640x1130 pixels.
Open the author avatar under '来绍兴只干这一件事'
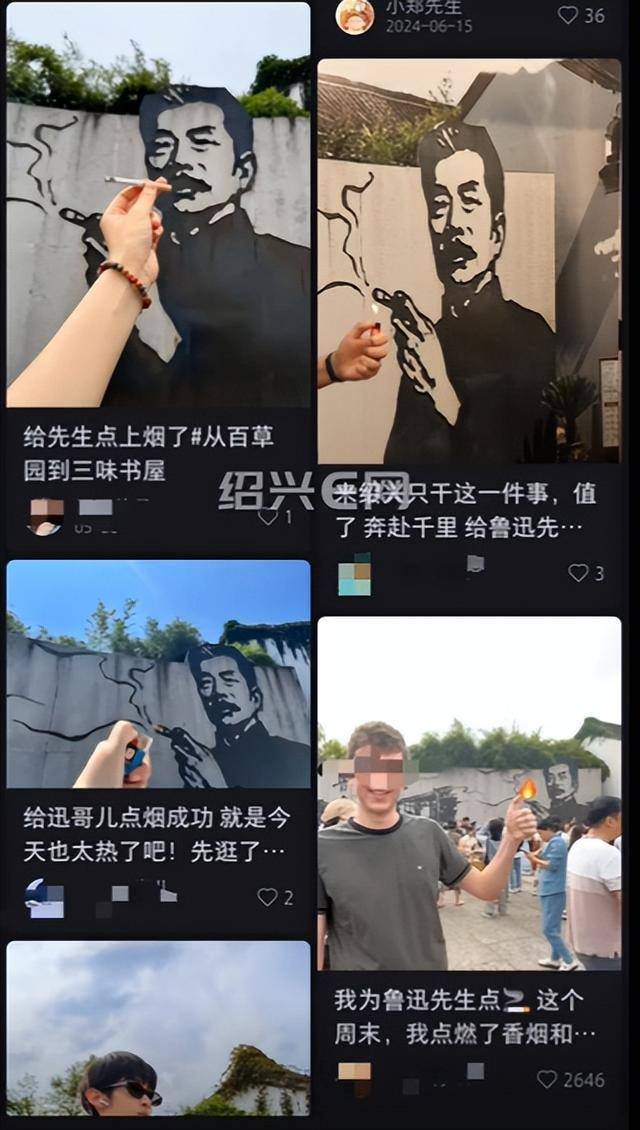tap(354, 574)
